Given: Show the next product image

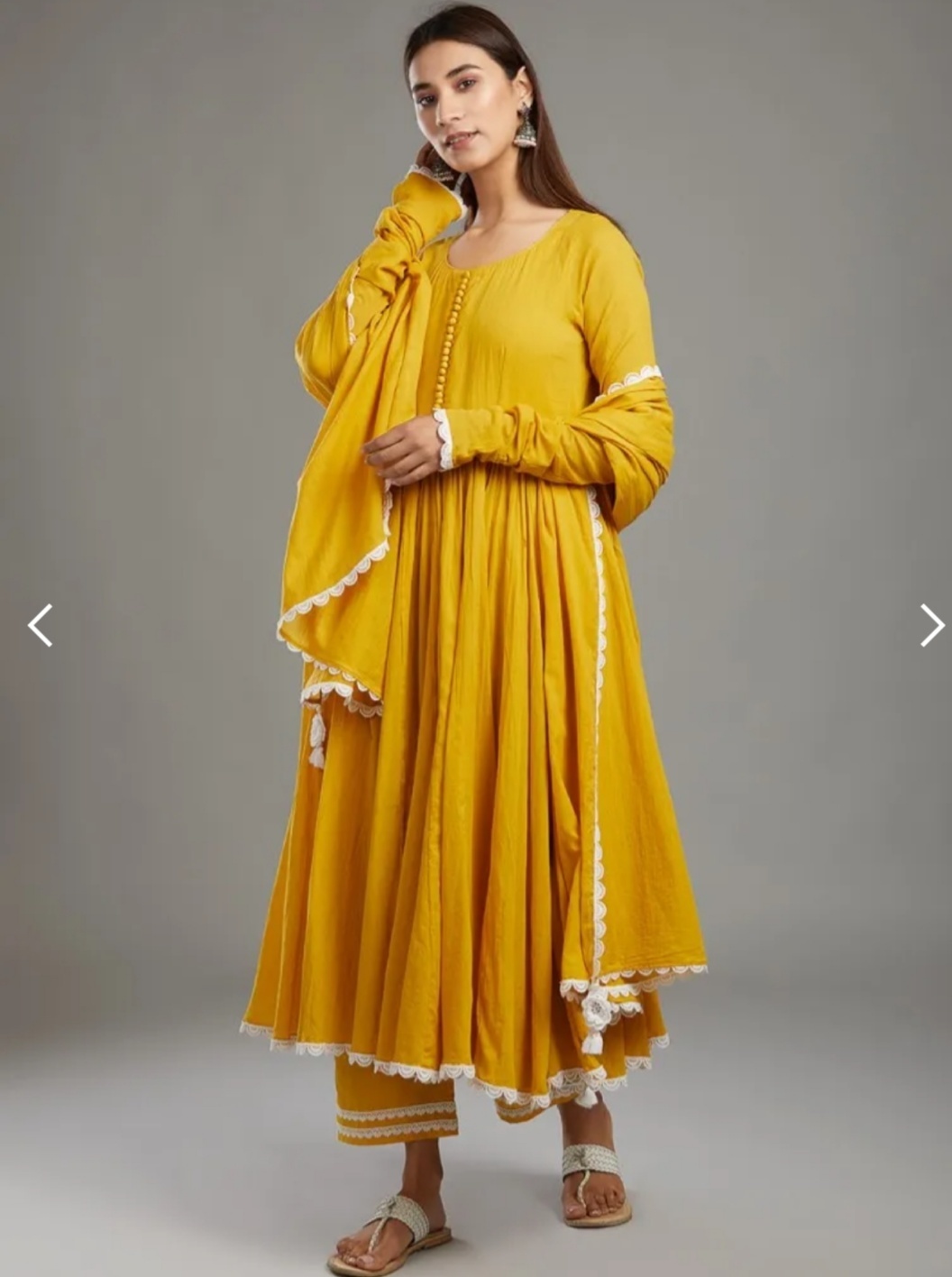Looking at the screenshot, I should coord(930,625).
